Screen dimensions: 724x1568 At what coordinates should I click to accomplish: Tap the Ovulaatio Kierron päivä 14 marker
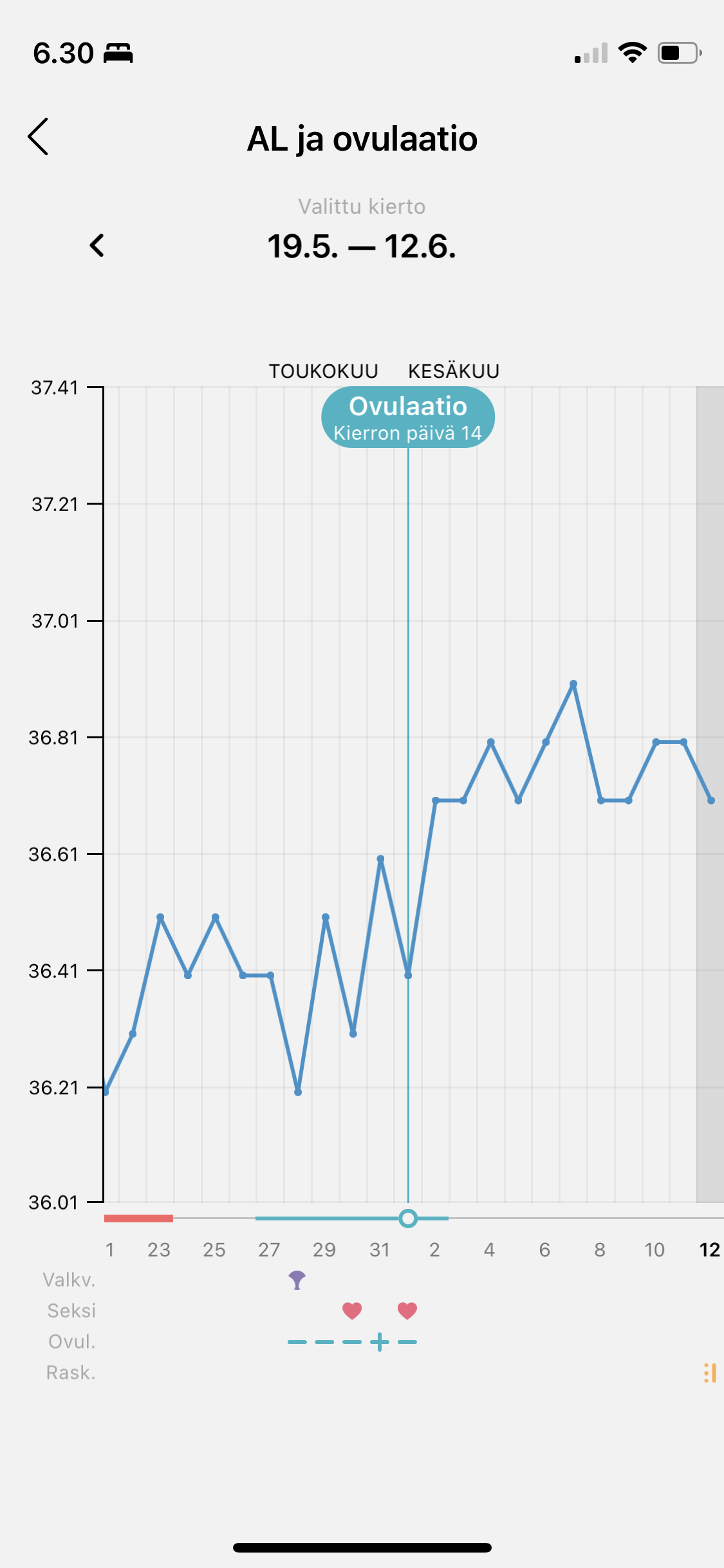coord(407,417)
